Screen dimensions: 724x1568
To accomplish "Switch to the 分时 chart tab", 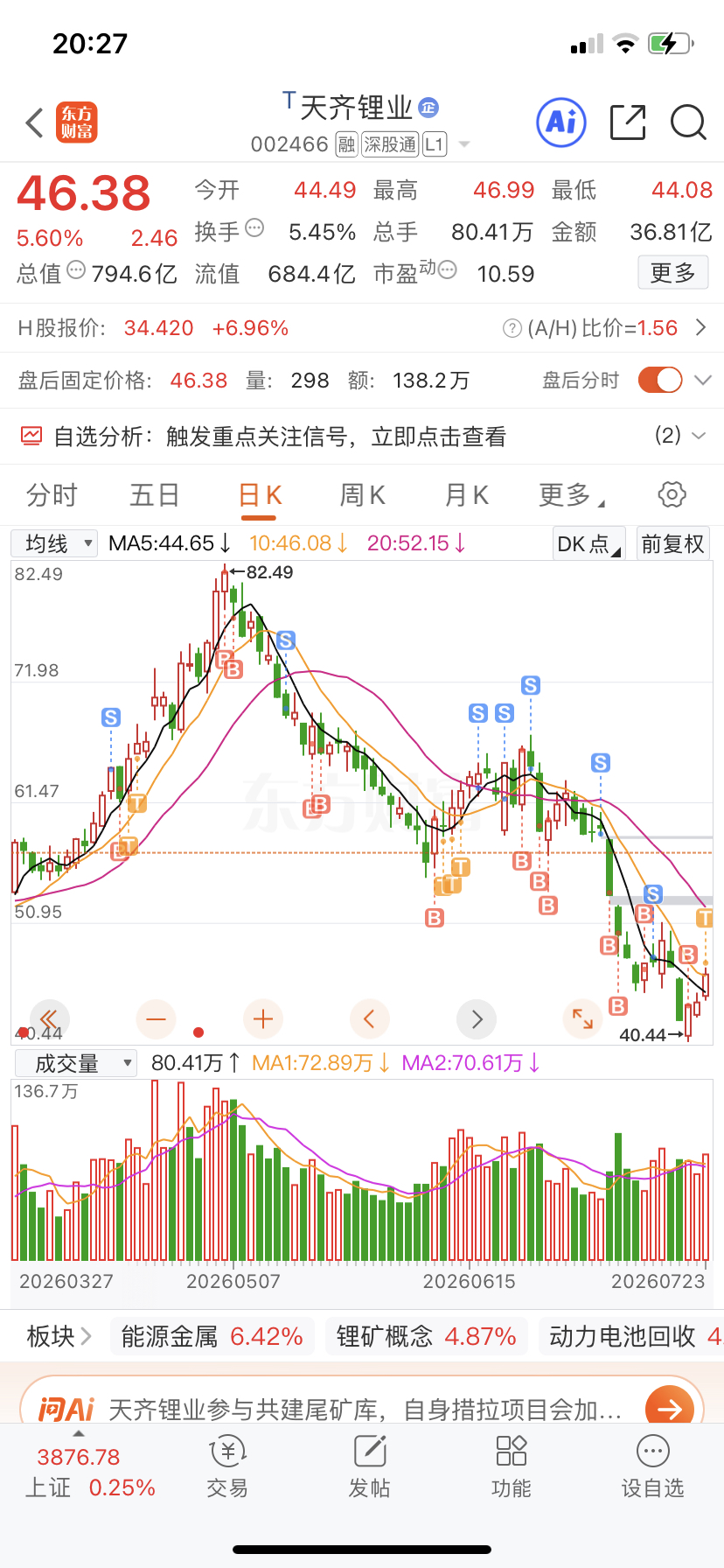I will 52,495.
